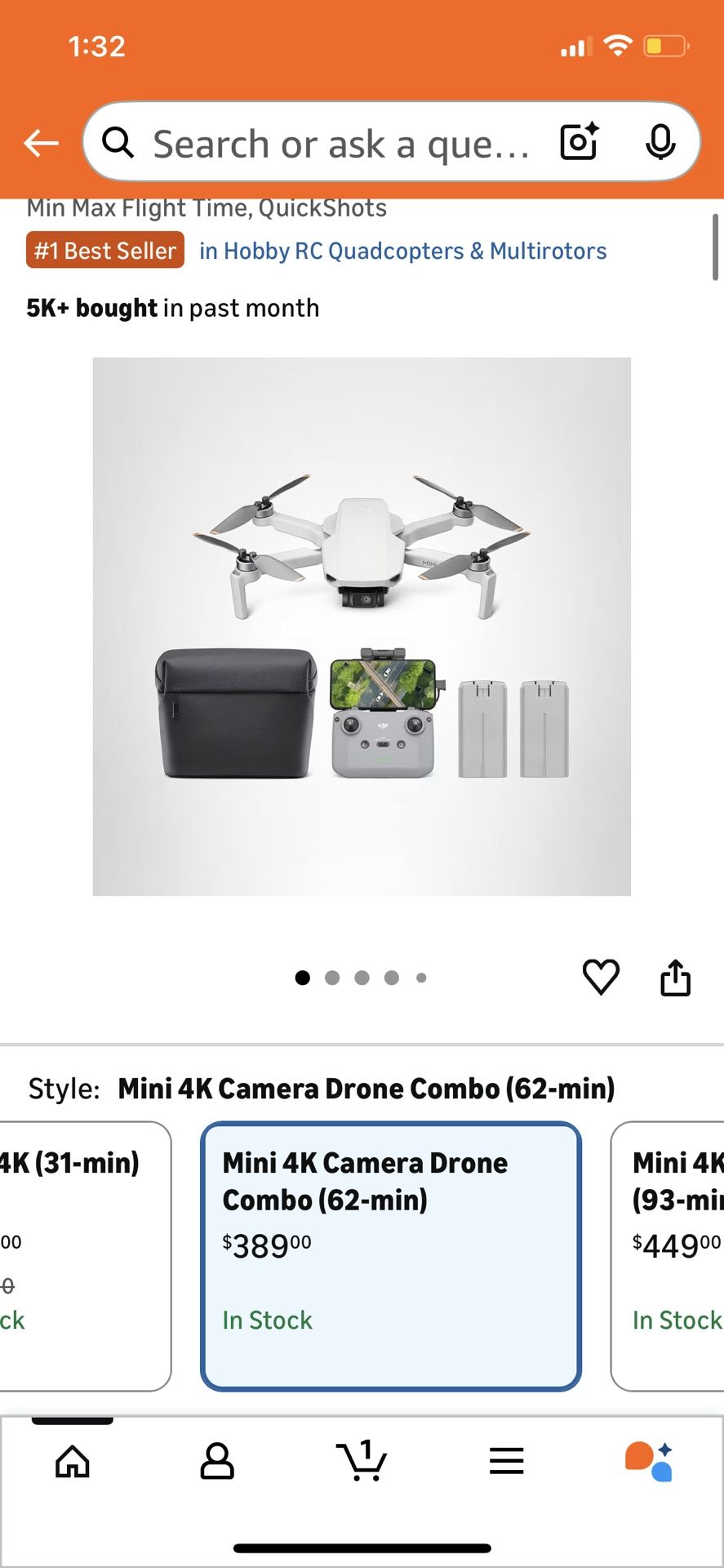Open the #1 Best Seller badge
The image size is (724, 1568).
[104, 250]
